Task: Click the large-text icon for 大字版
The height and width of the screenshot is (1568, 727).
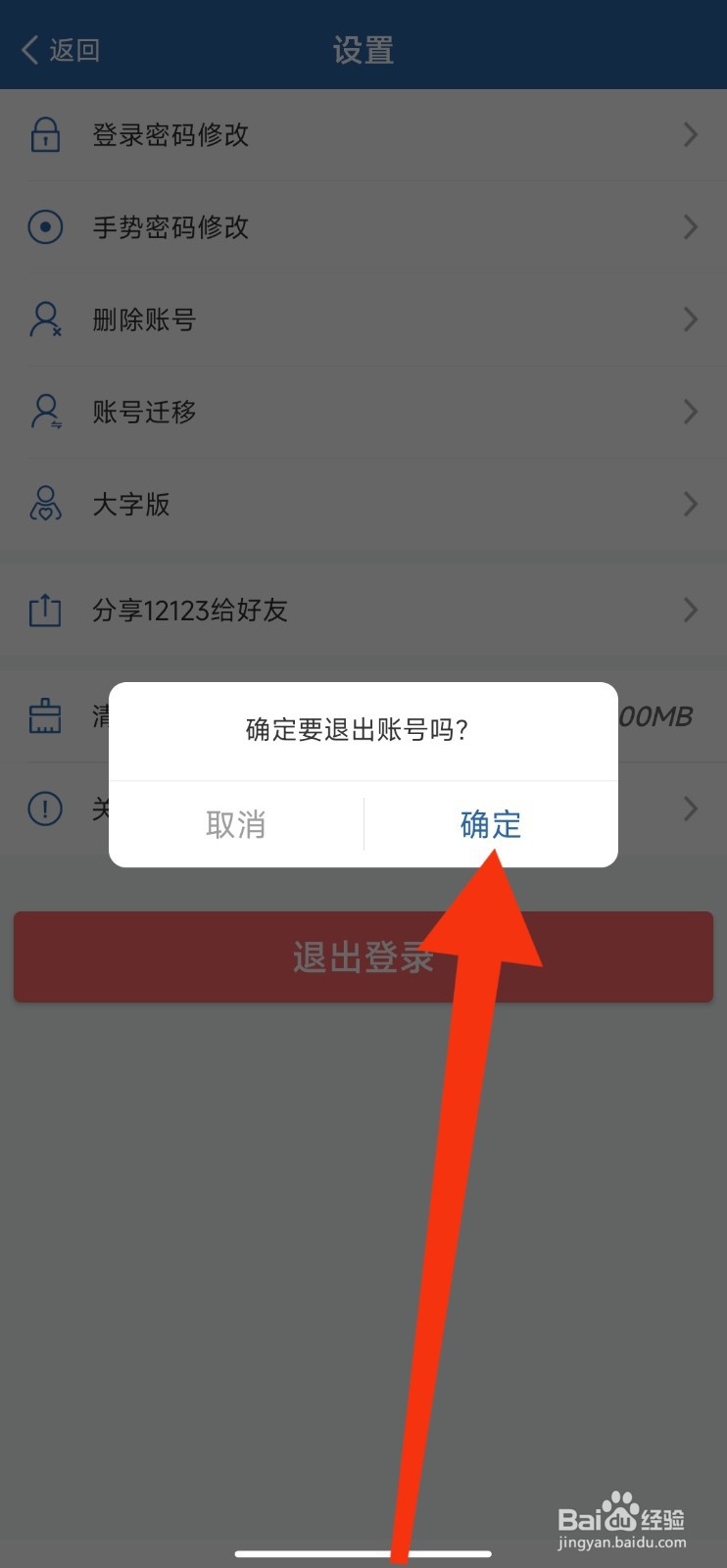Action: tap(45, 504)
